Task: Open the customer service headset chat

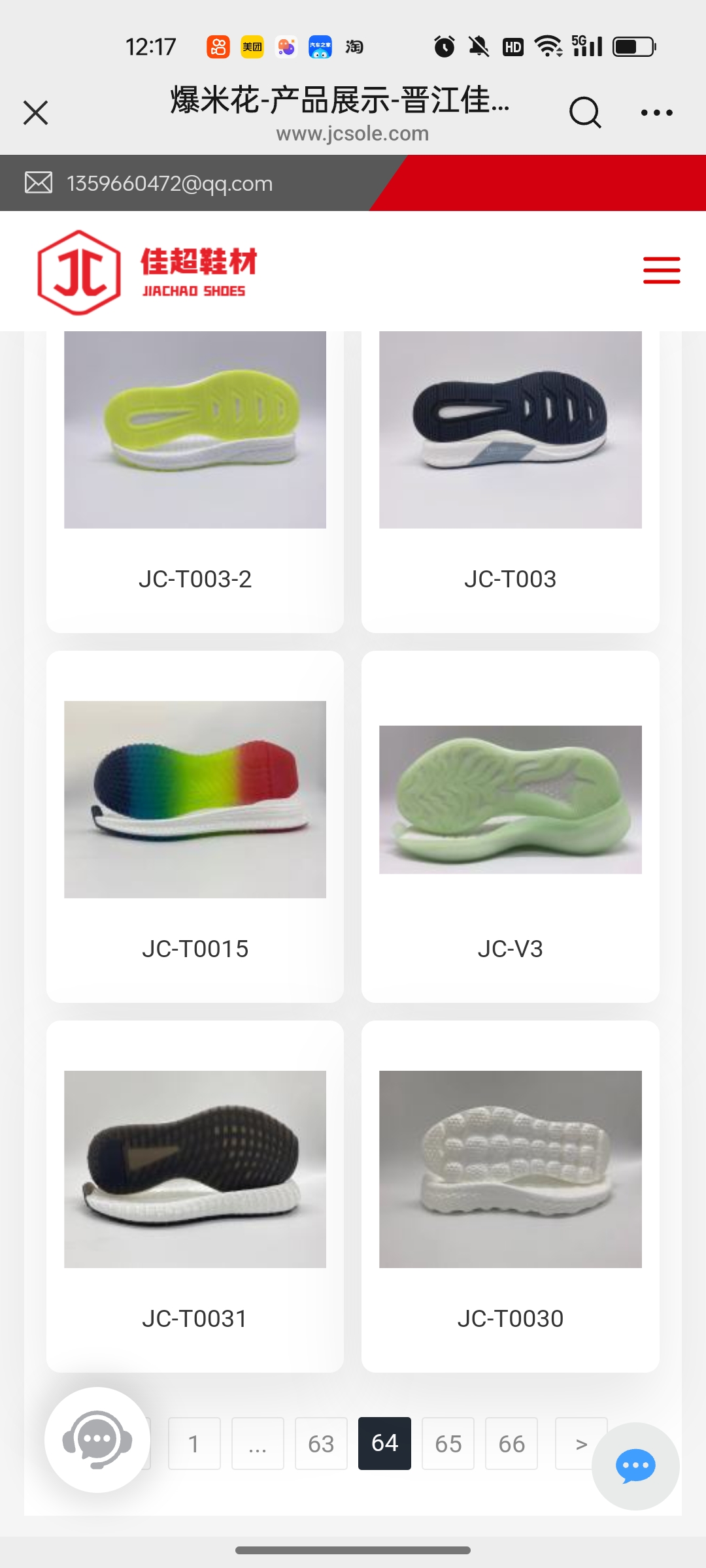Action: pyautogui.click(x=97, y=1439)
